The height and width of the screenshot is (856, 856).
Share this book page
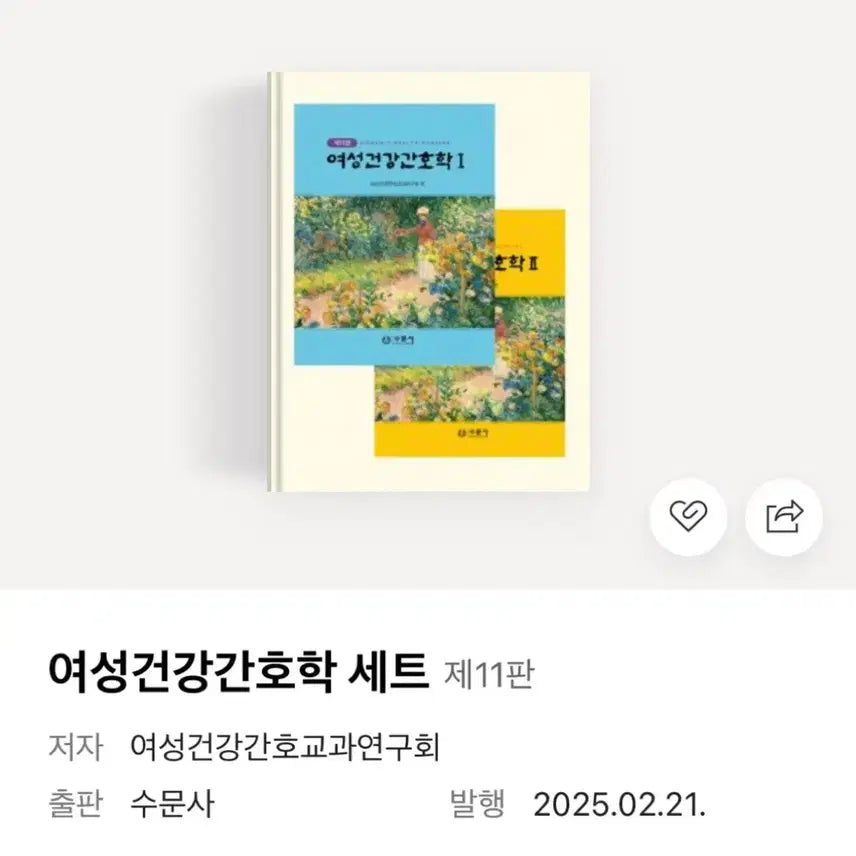tap(784, 517)
